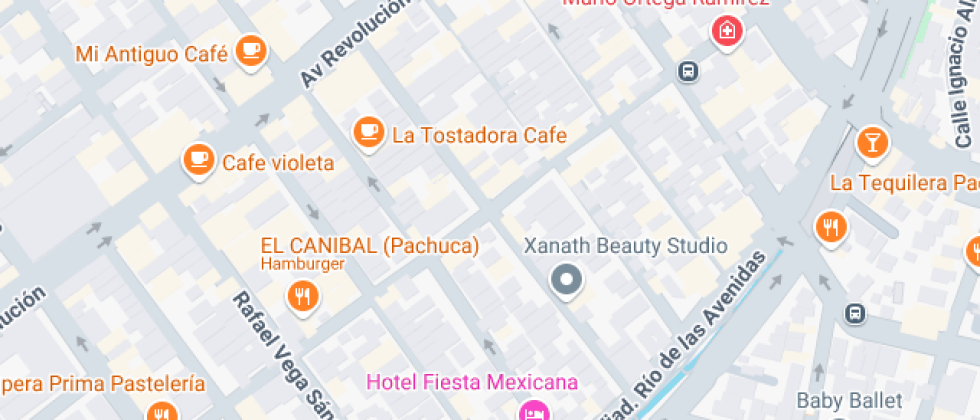Tap the La Tequilera bar marker
This screenshot has height=420, width=980.
click(x=872, y=141)
